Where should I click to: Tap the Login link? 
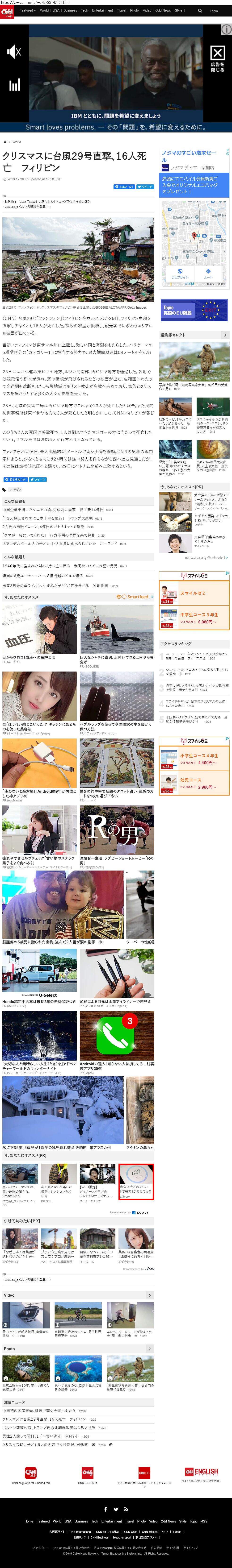(x=214, y=11)
